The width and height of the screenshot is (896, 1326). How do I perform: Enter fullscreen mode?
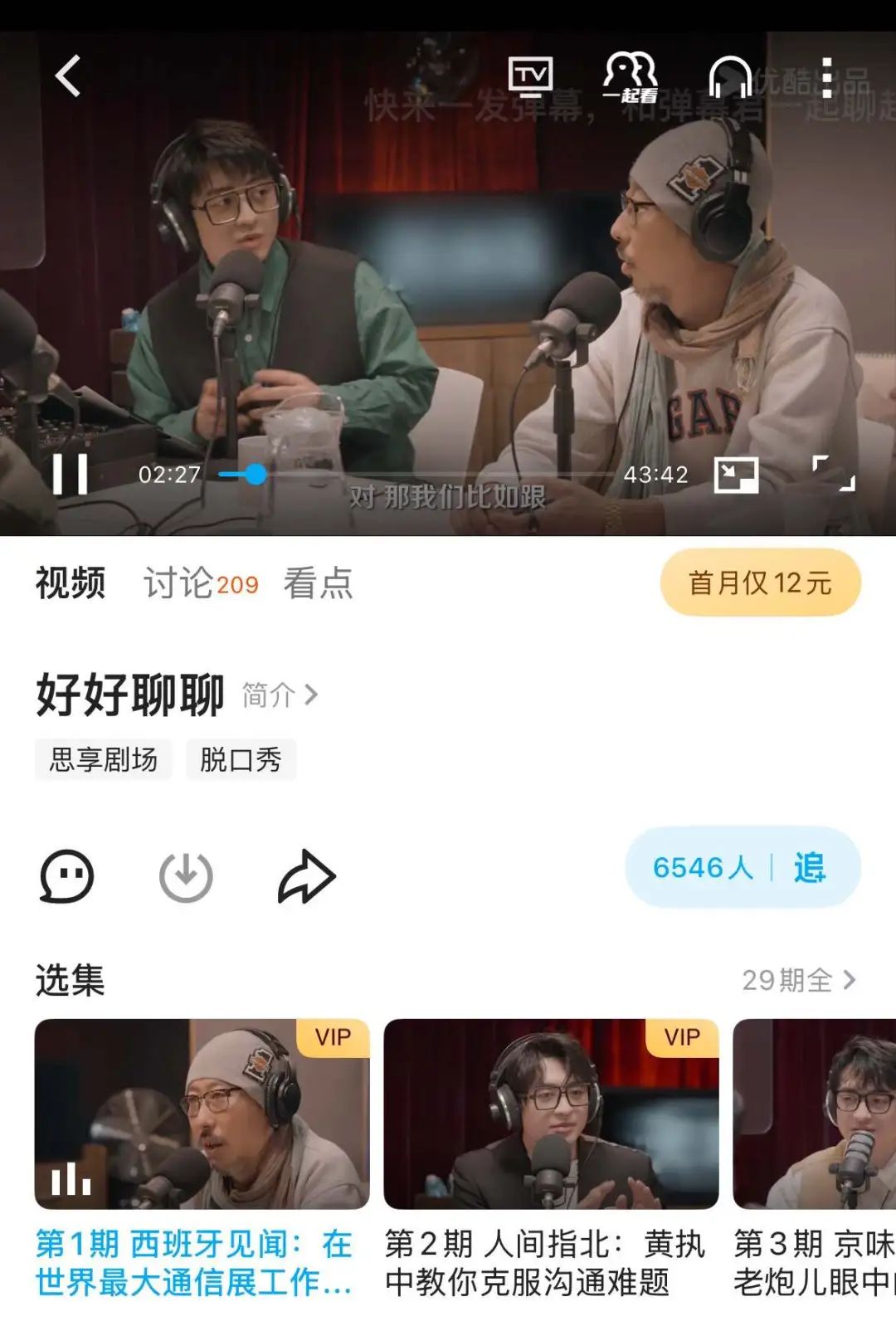click(833, 474)
